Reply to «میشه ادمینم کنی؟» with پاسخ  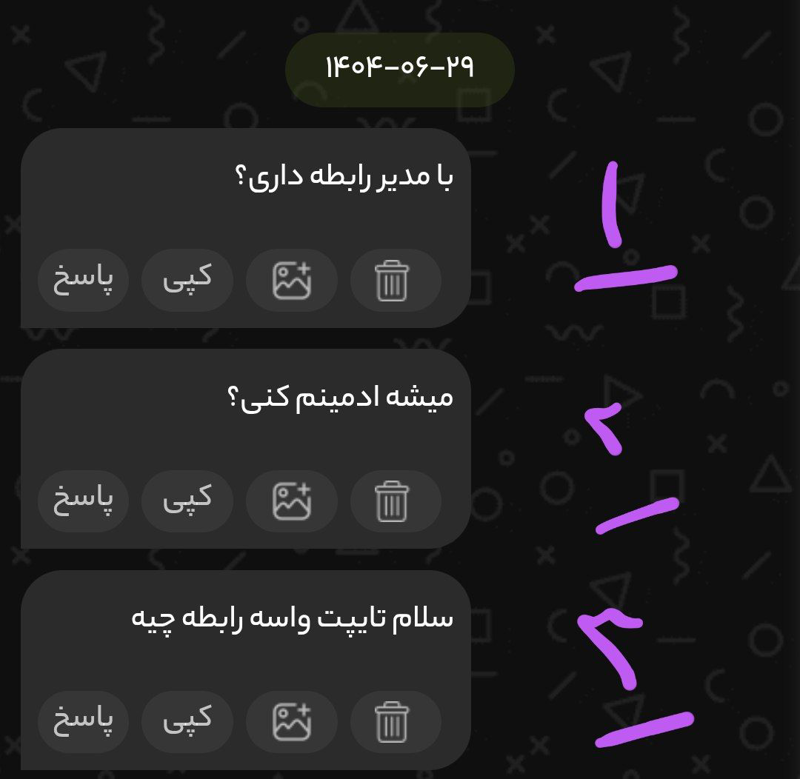coord(84,499)
